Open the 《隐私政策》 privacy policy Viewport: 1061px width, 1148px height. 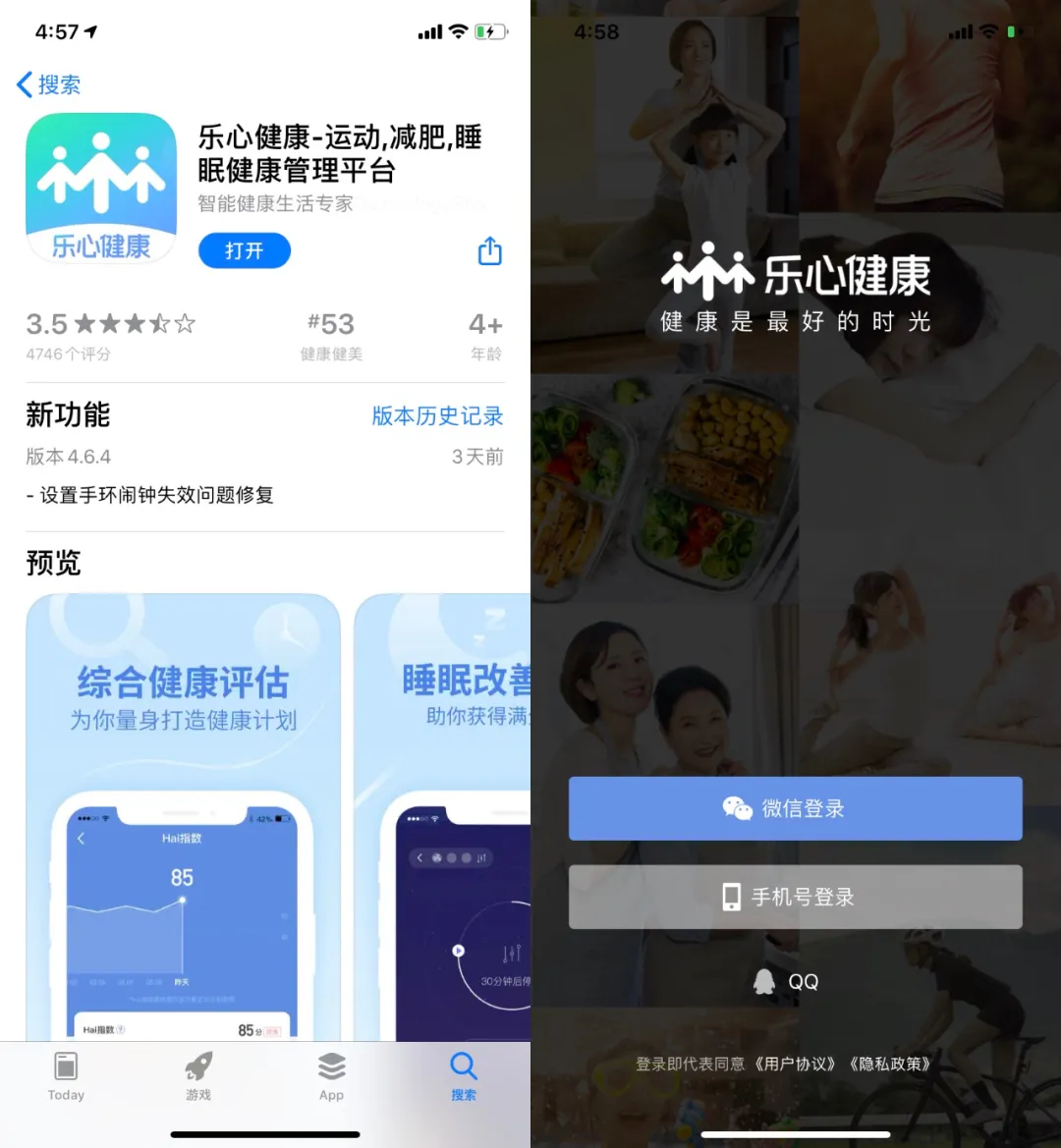pos(889,1064)
